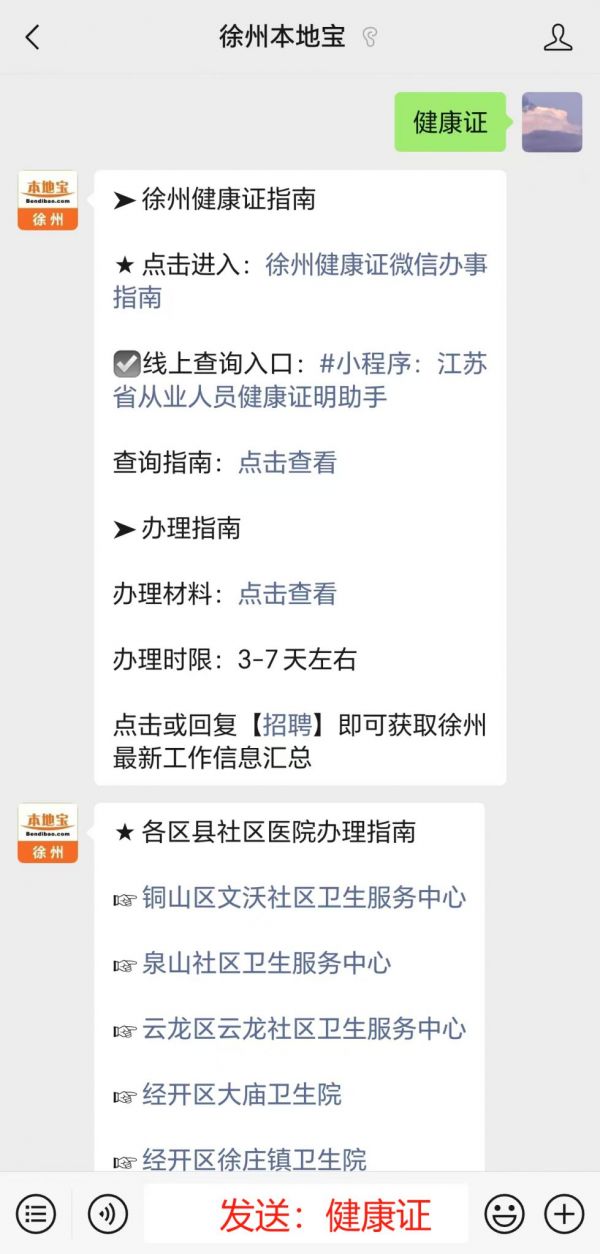Open the 徐州健康证微信办事指南 link

[x=375, y=265]
